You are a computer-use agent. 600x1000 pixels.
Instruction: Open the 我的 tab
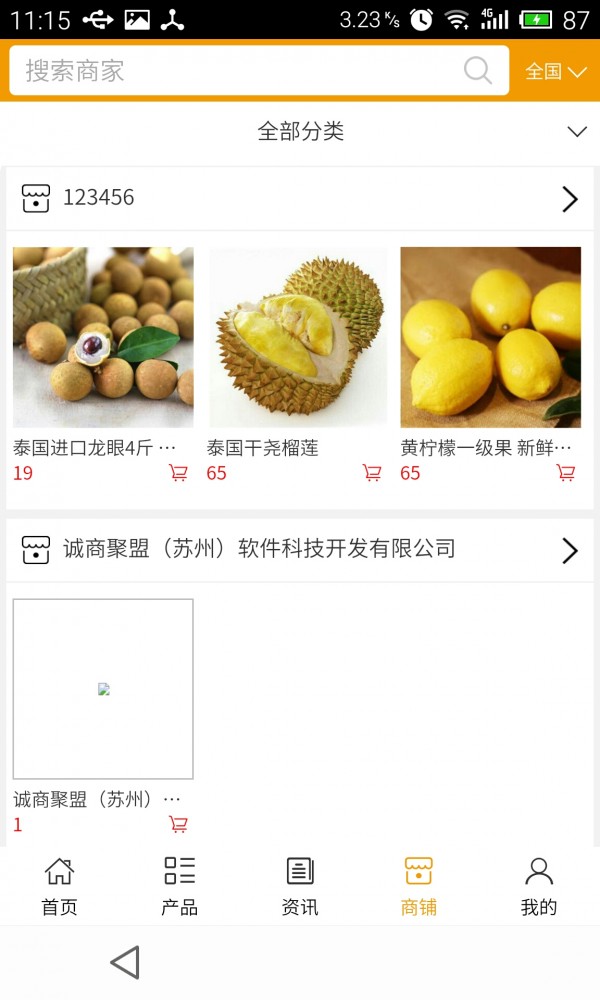click(539, 886)
